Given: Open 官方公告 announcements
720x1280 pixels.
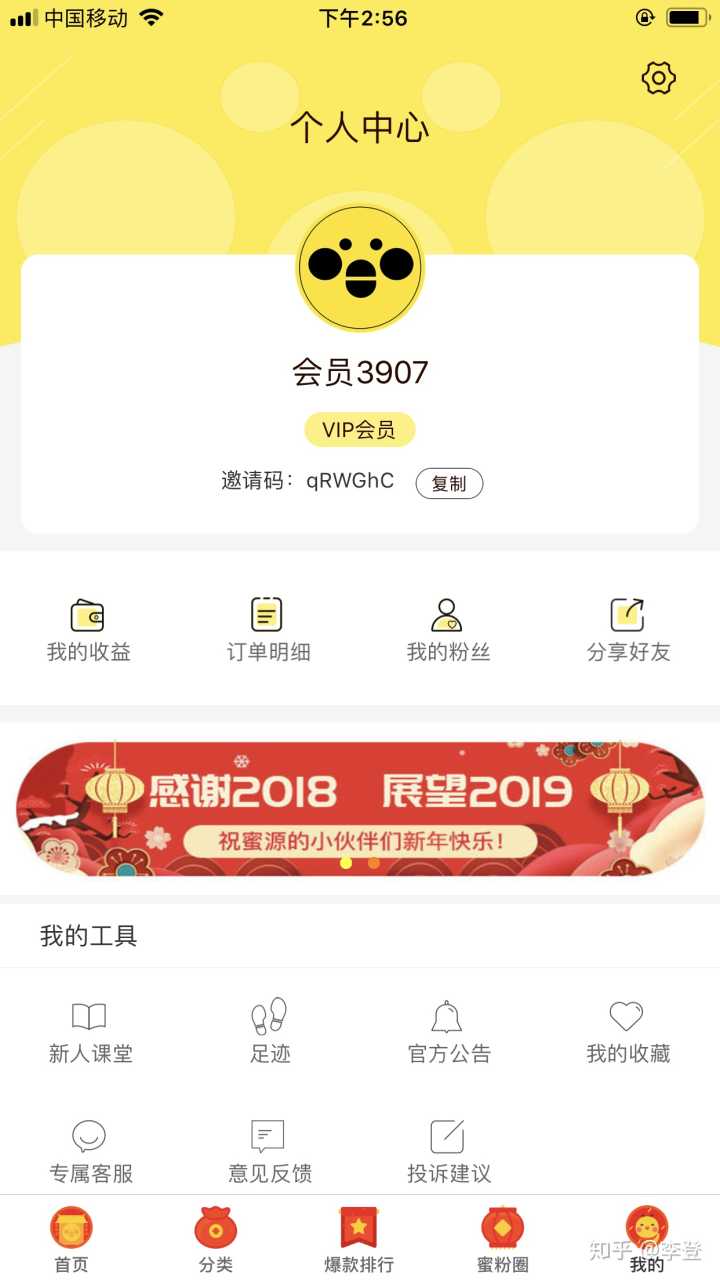Looking at the screenshot, I should coord(449,1033).
